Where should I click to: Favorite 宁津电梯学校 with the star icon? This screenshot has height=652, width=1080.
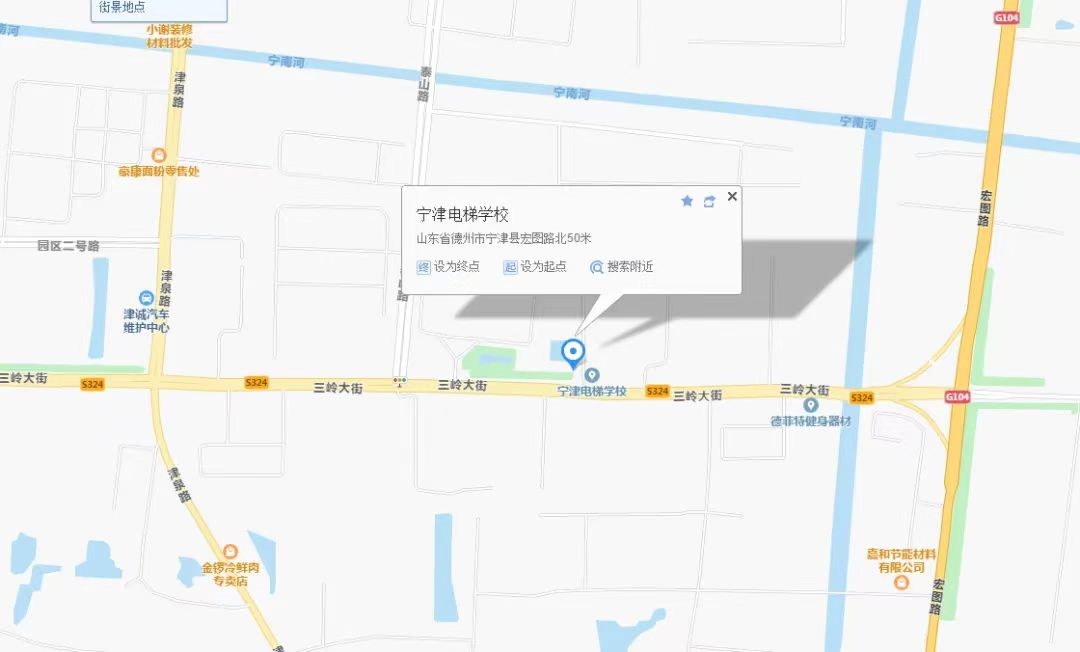point(687,201)
